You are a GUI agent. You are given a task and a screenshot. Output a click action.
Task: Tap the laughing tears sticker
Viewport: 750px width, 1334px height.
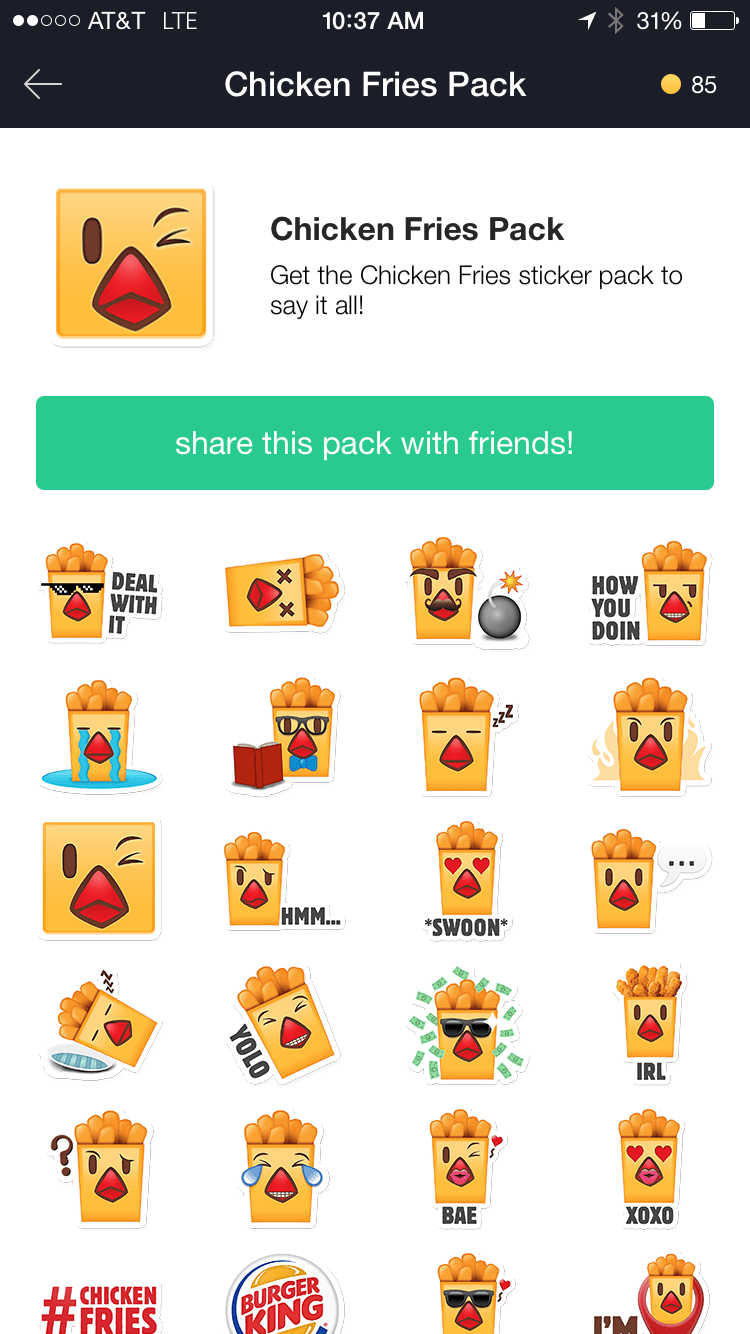click(x=283, y=1168)
